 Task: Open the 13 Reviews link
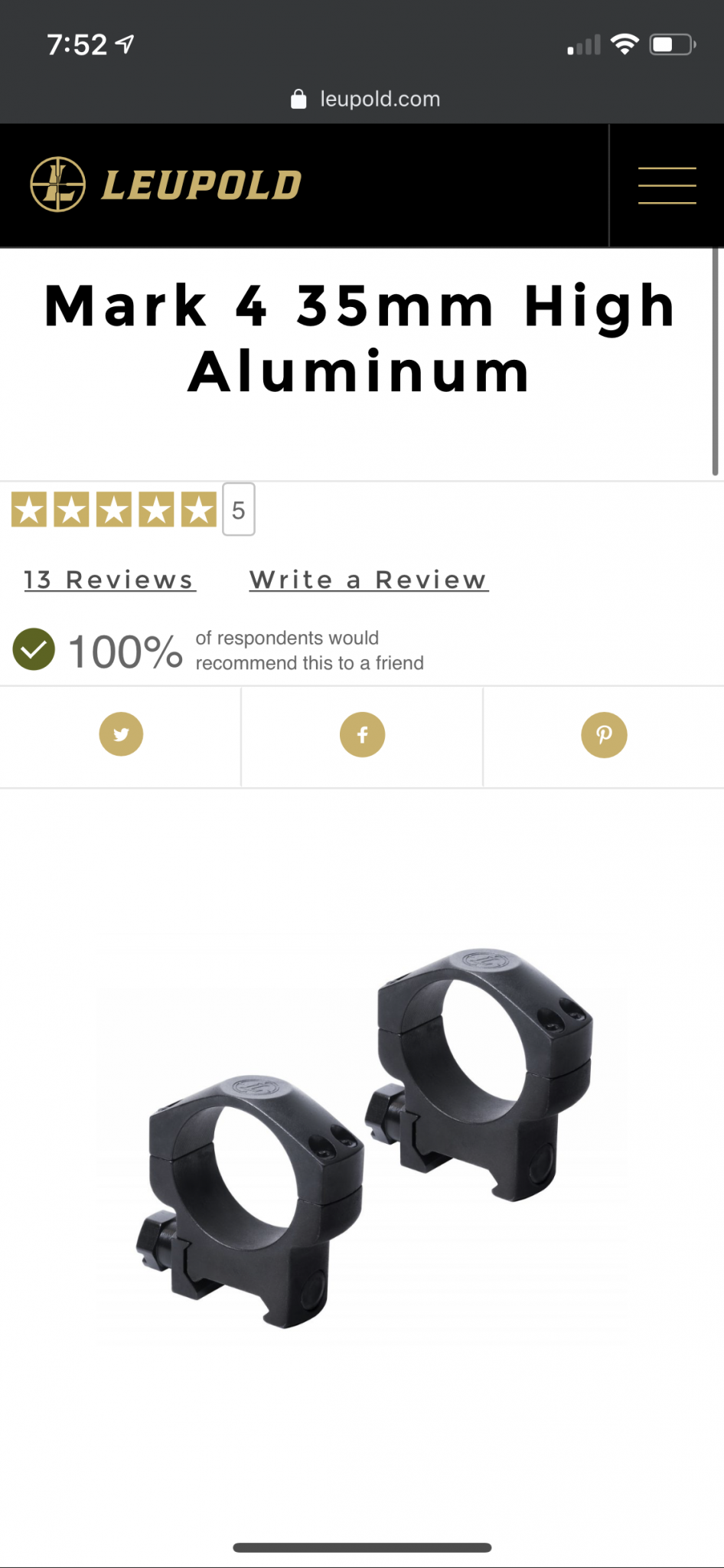click(109, 580)
